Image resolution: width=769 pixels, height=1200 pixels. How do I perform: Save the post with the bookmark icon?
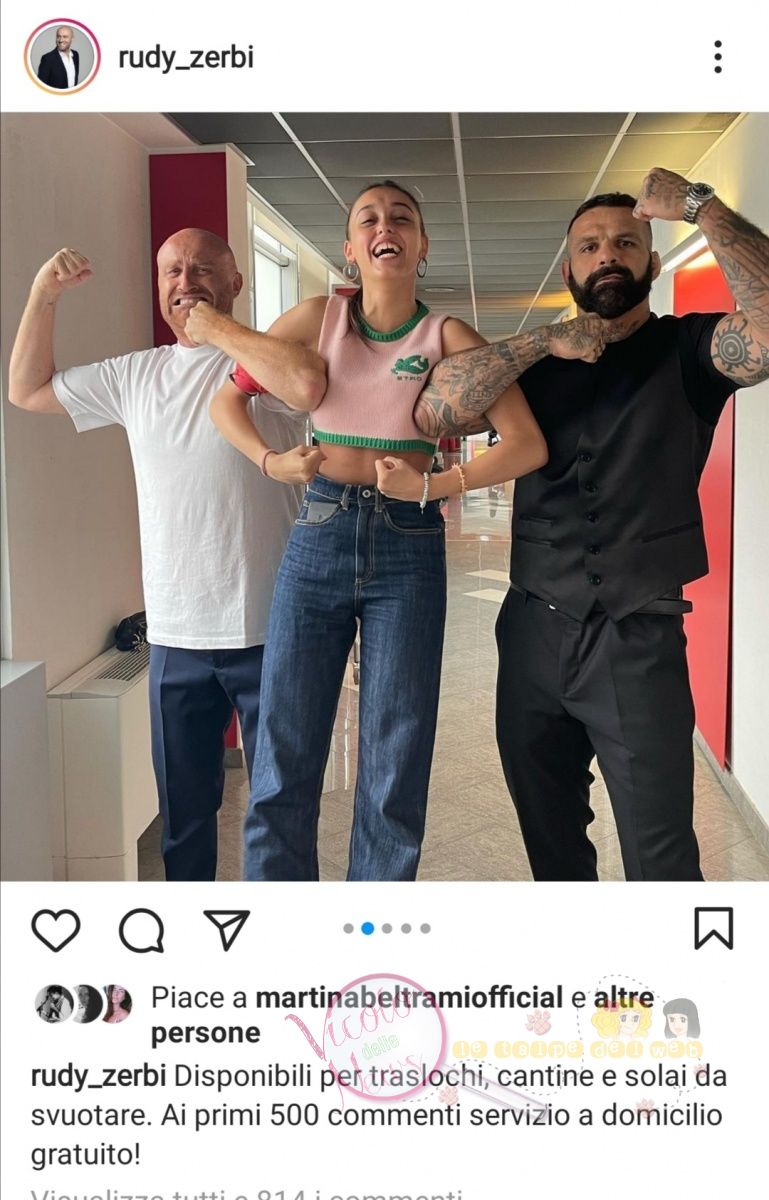pos(713,928)
